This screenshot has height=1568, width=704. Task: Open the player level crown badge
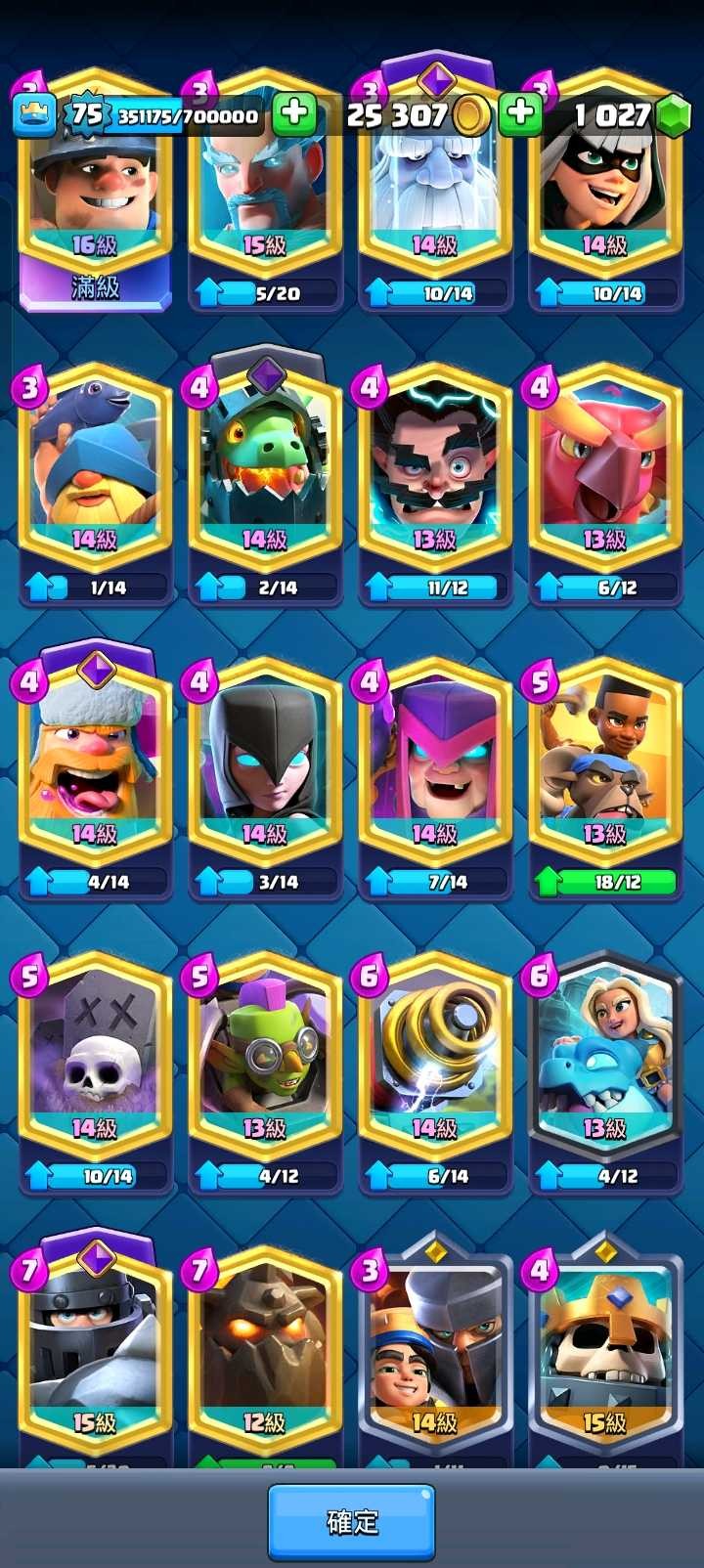[33, 115]
